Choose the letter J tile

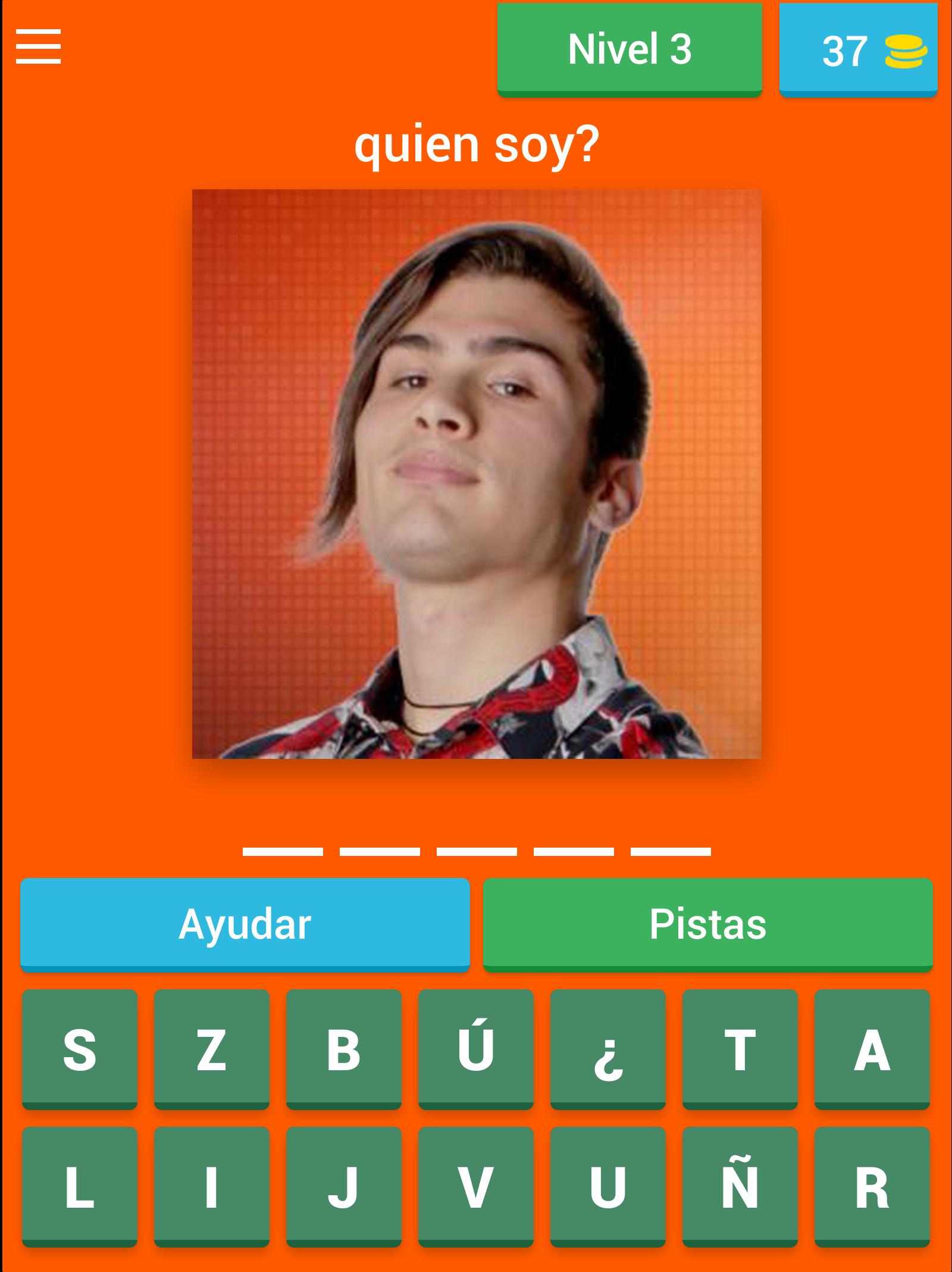coord(344,1186)
